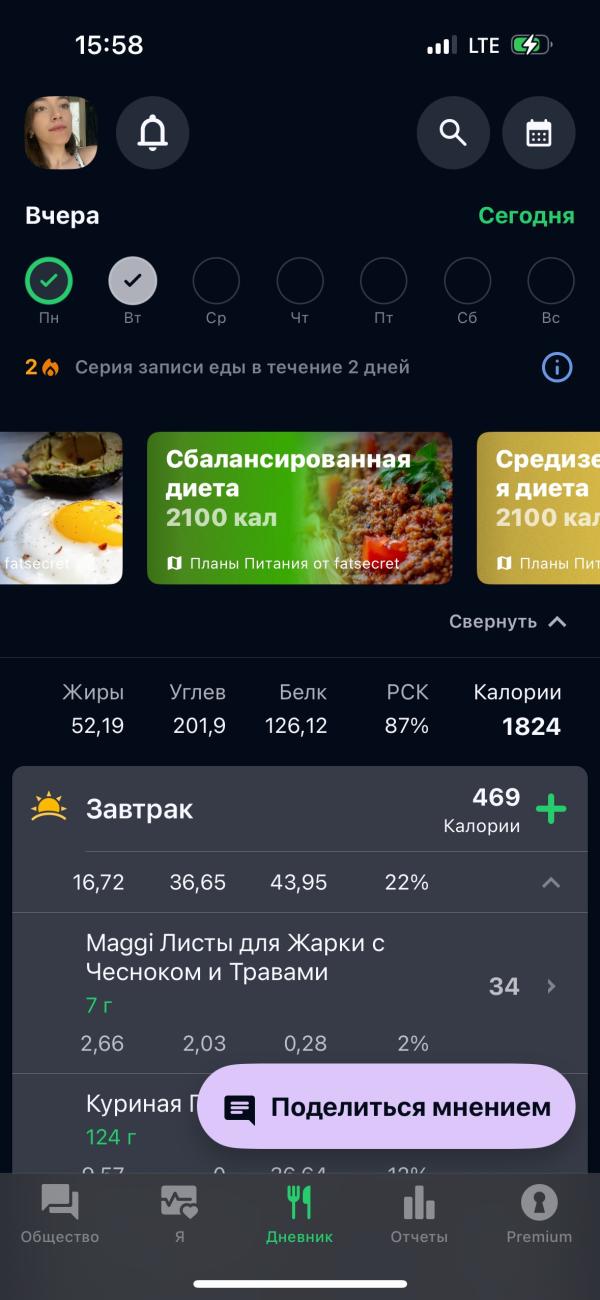Image resolution: width=600 pixels, height=1300 pixels.
Task: Open the profile avatar photo
Action: coord(61,133)
